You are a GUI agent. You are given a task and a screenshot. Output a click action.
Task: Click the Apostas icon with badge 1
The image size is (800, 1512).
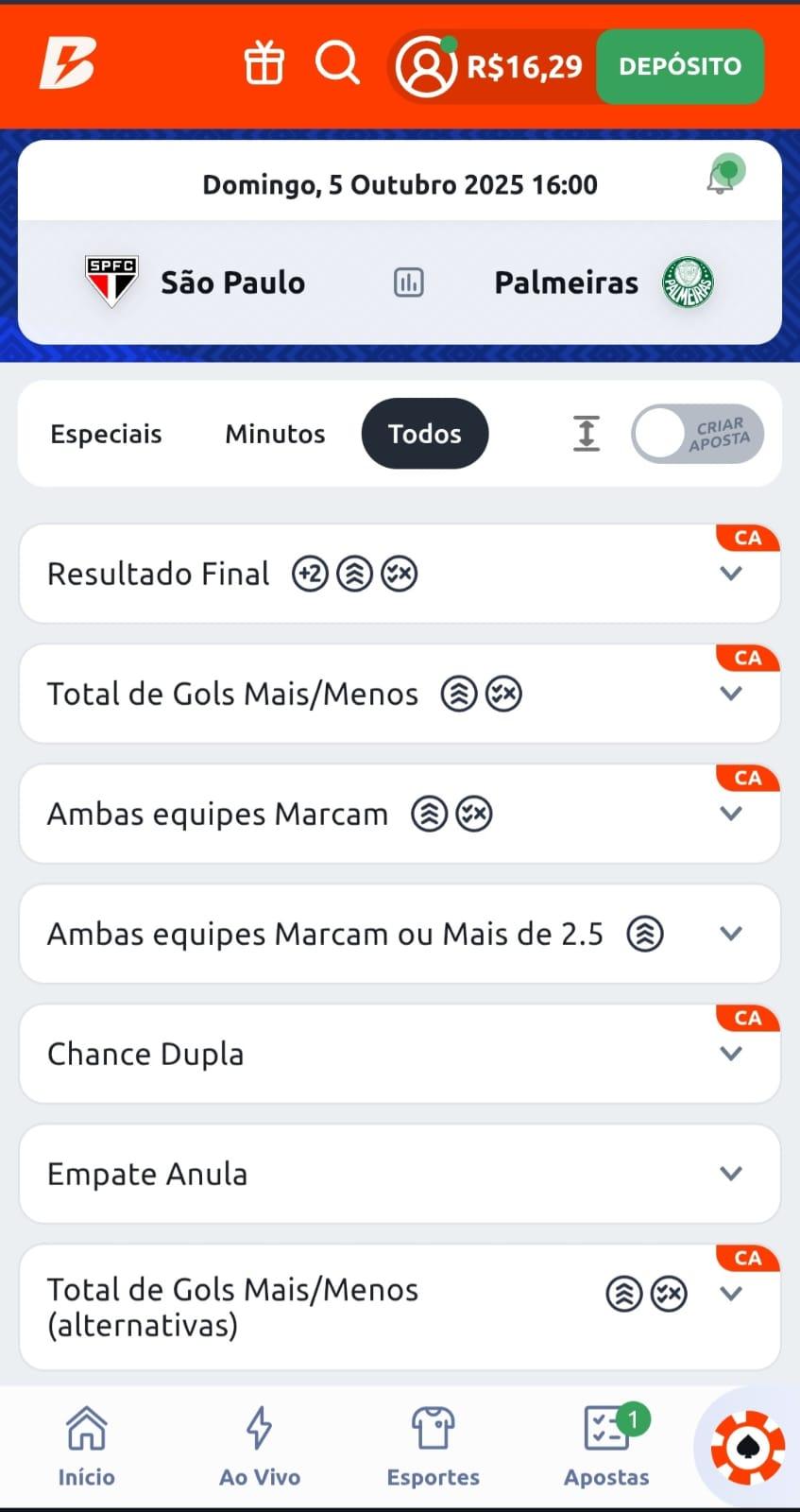[606, 1427]
